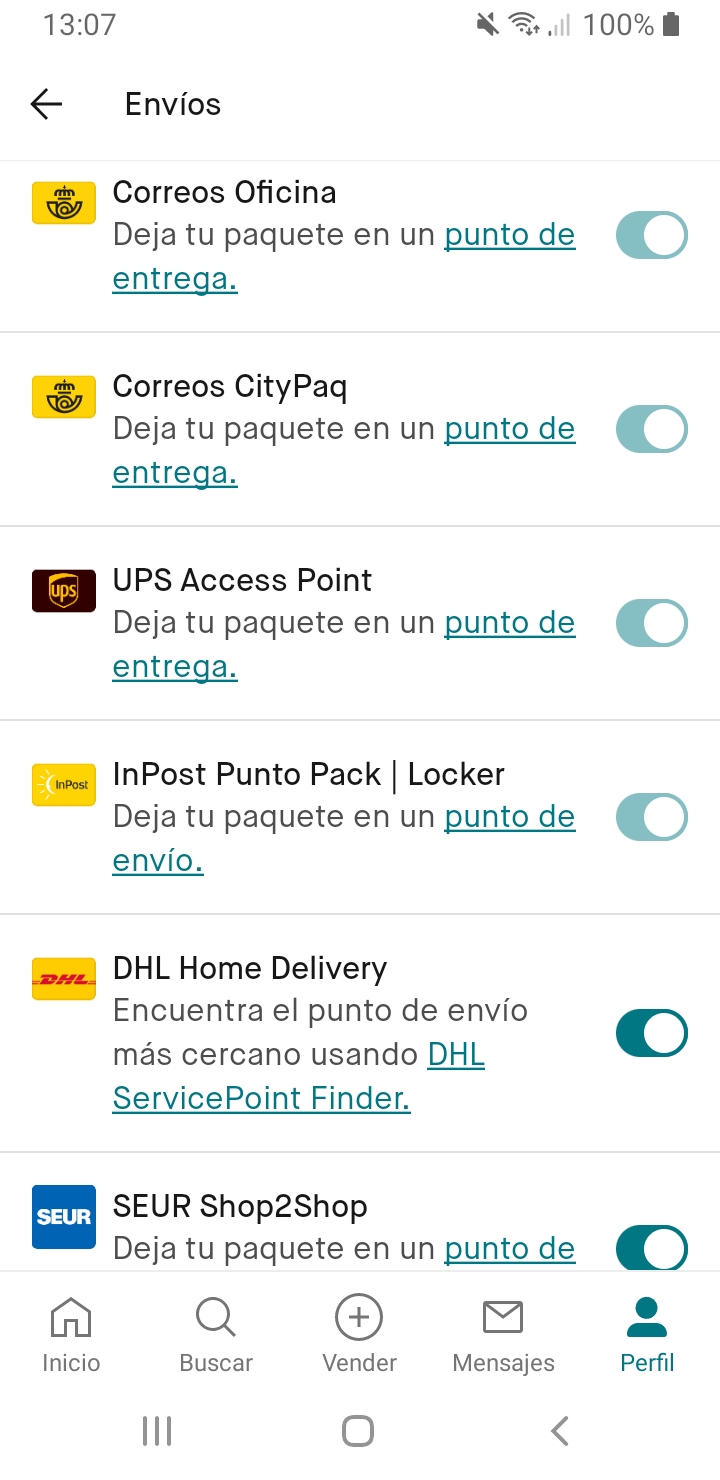
Task: Open the Vender tab
Action: click(x=359, y=1334)
